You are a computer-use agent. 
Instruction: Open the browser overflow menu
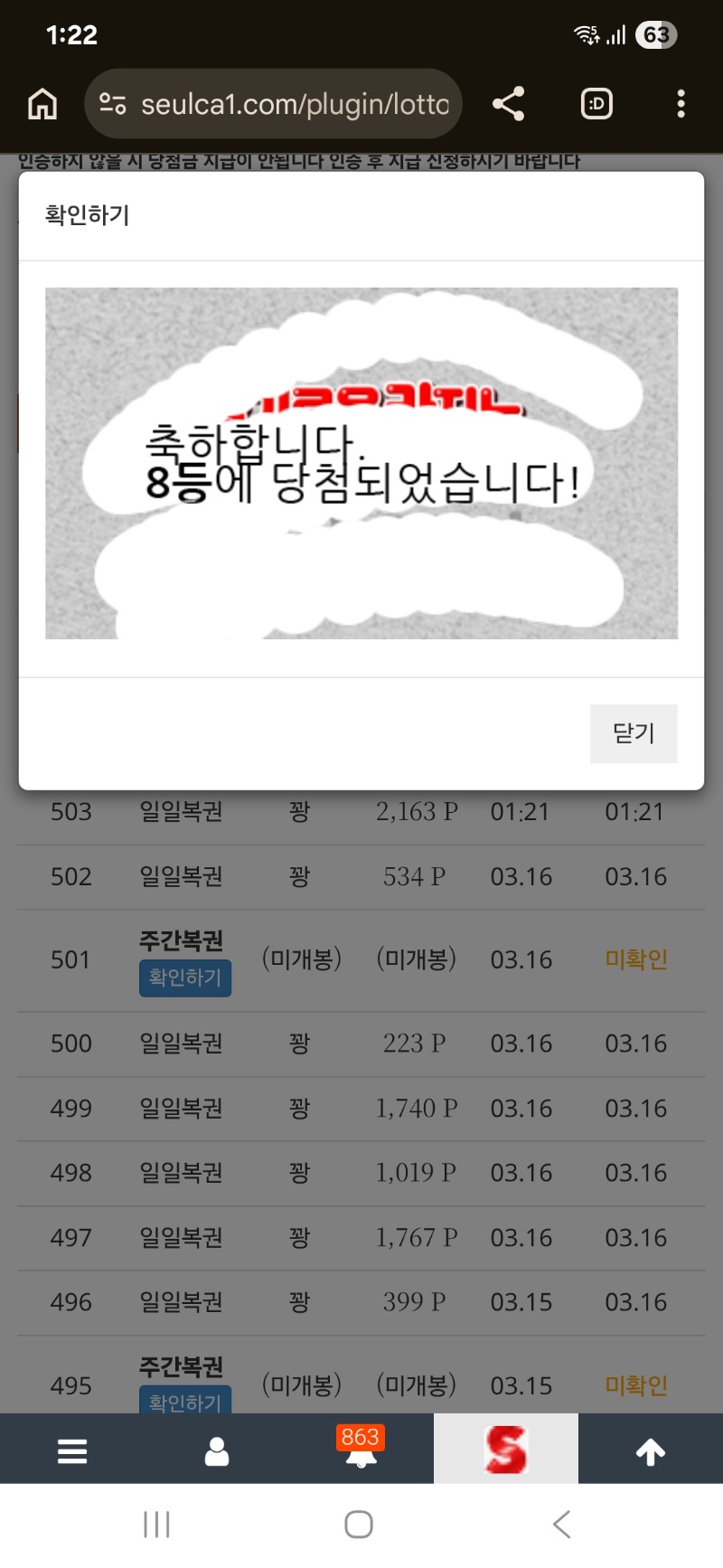[681, 104]
